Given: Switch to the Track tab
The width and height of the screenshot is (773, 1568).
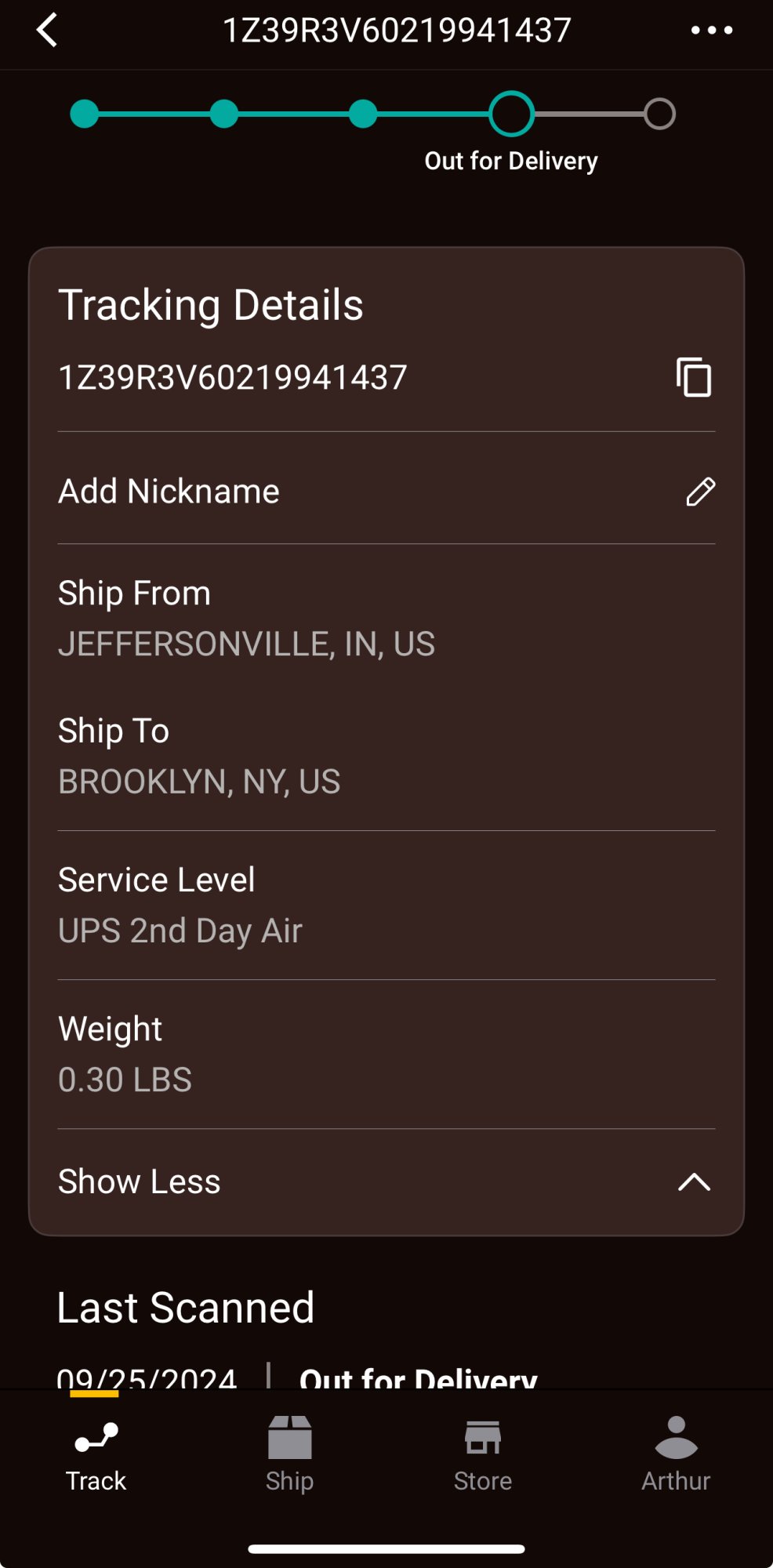Looking at the screenshot, I should pos(96,1454).
